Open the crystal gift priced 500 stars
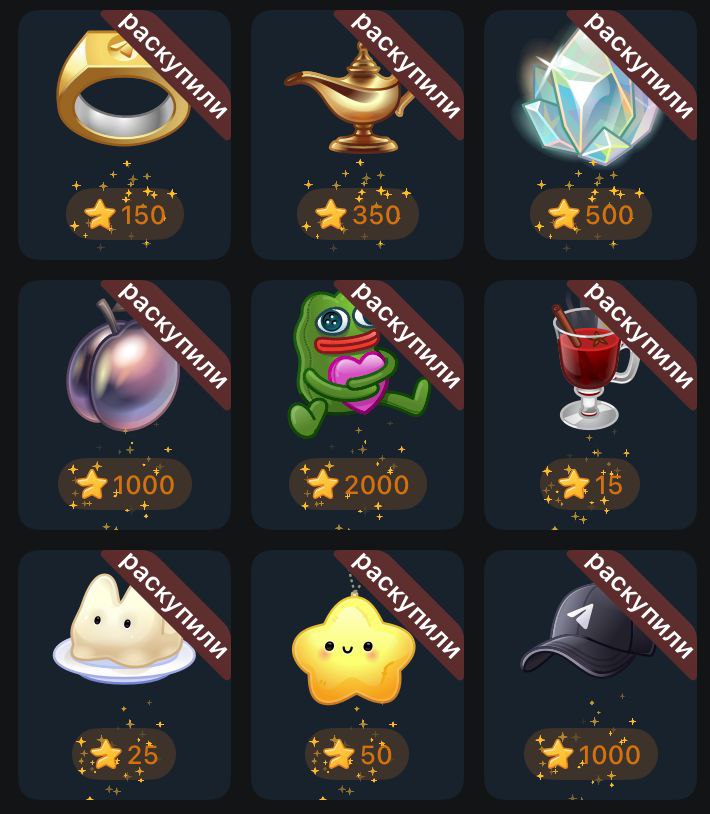This screenshot has width=710, height=814. point(590,135)
